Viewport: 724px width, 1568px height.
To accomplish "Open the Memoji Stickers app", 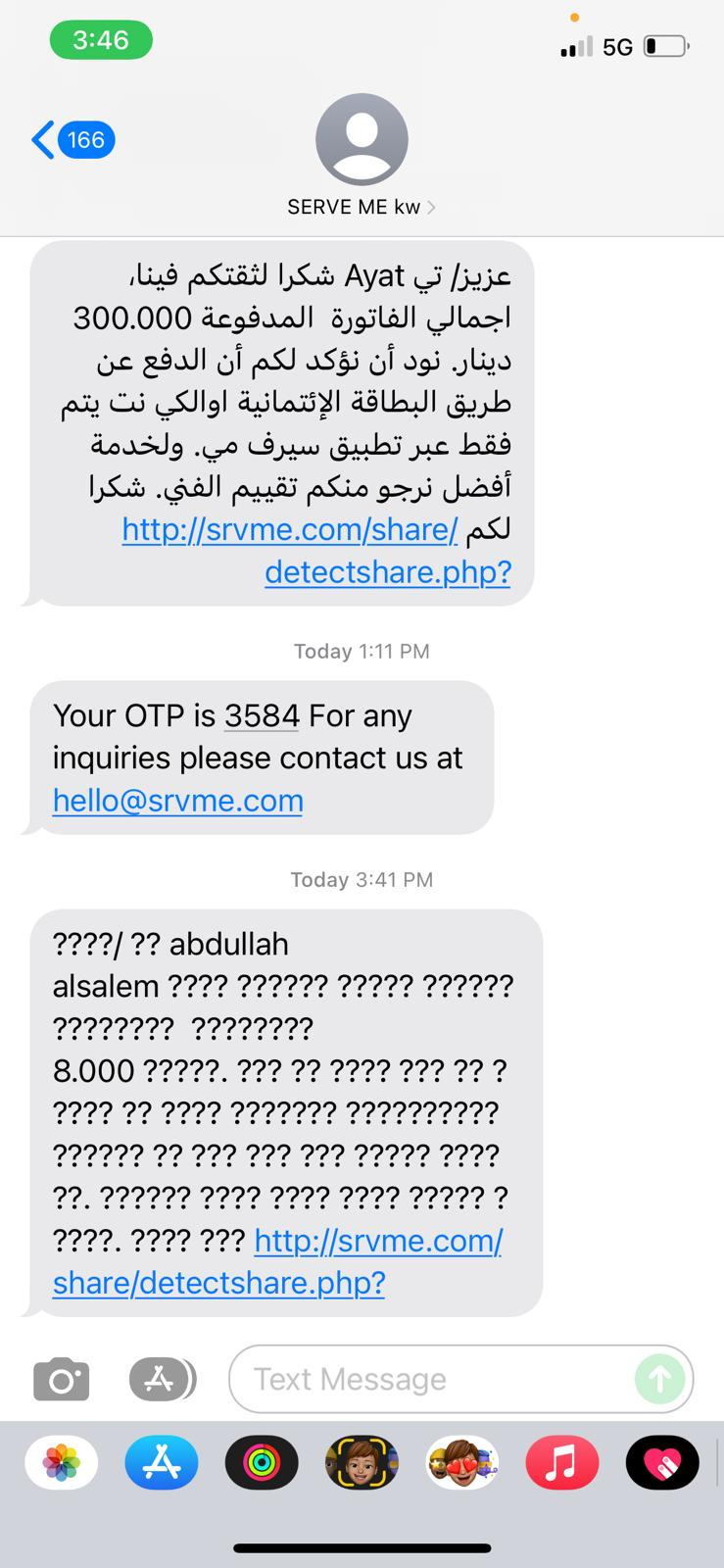I will [x=461, y=1464].
